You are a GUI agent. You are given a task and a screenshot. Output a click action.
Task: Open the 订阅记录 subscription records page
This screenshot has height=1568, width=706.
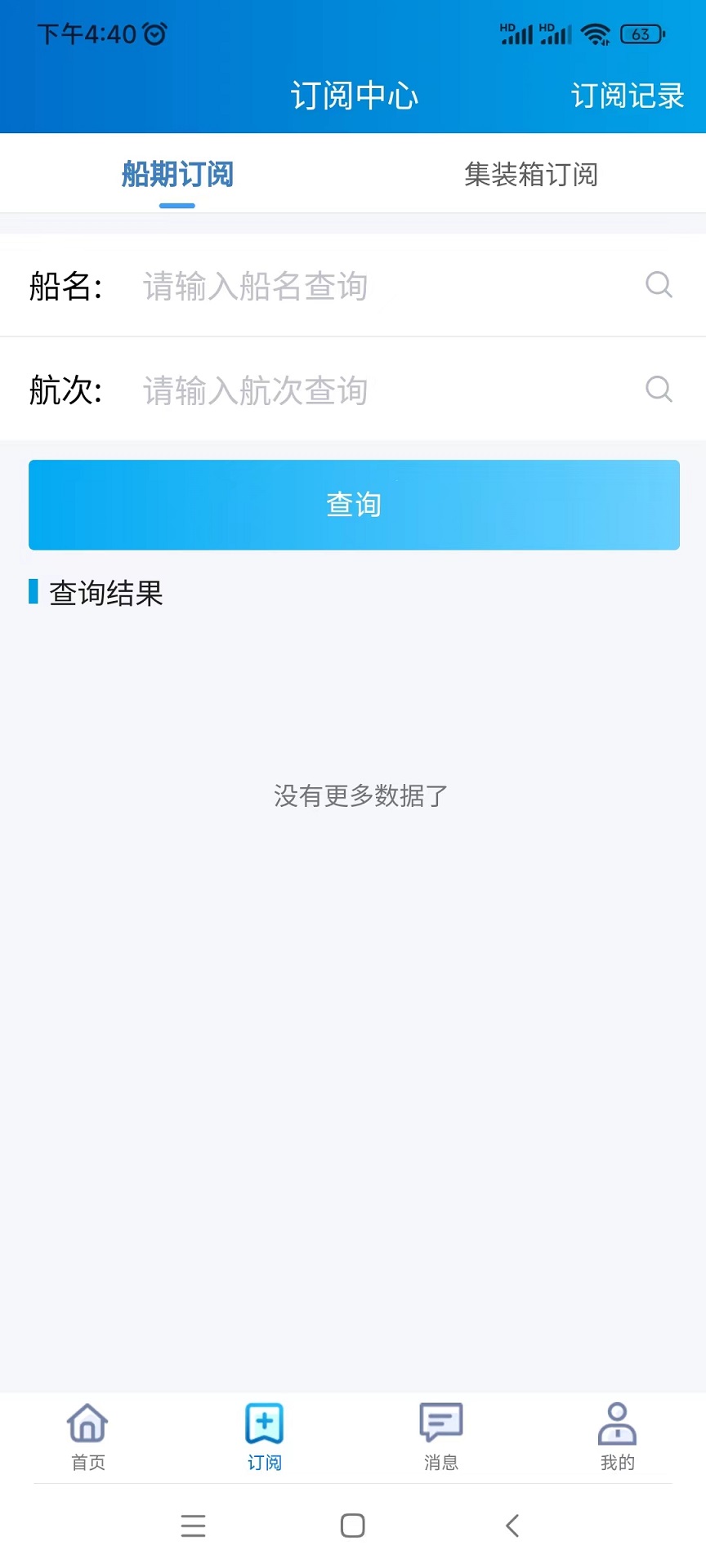click(x=628, y=95)
